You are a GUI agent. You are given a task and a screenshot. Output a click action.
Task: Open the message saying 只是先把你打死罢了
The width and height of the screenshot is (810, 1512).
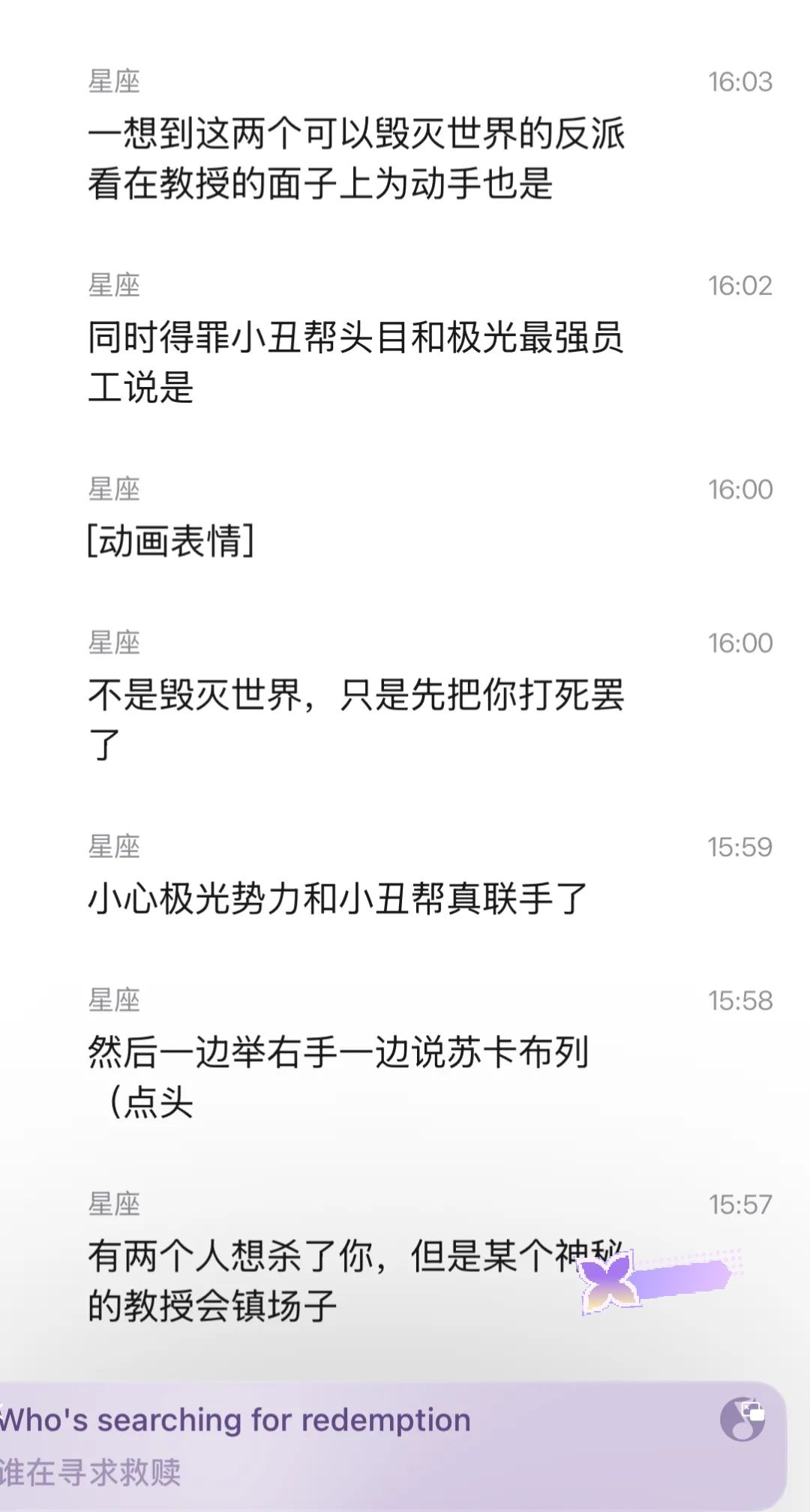(x=356, y=719)
